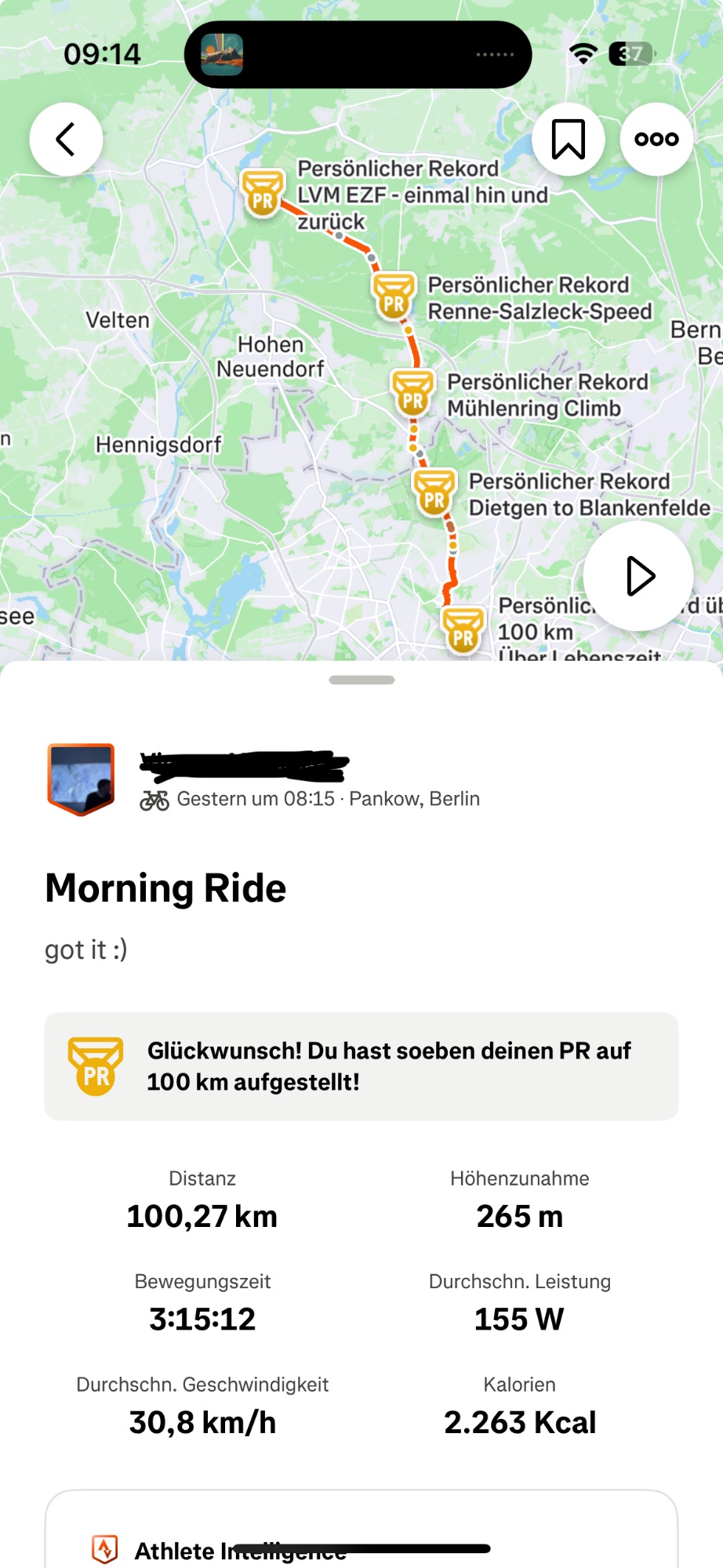Tap the sheet drag handle

point(361,680)
